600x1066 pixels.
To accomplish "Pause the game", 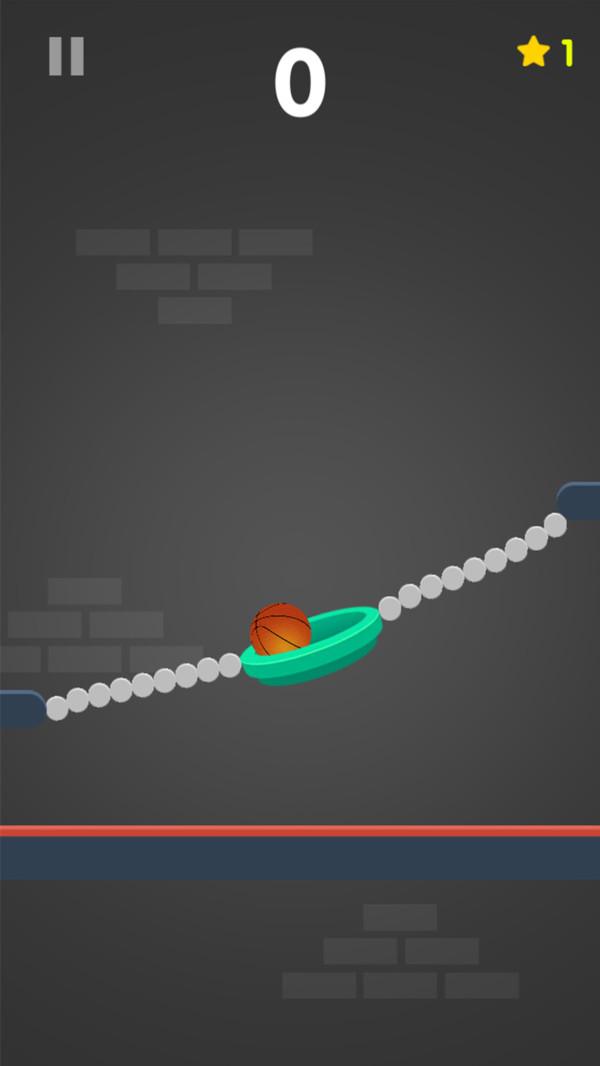I will click(x=66, y=56).
